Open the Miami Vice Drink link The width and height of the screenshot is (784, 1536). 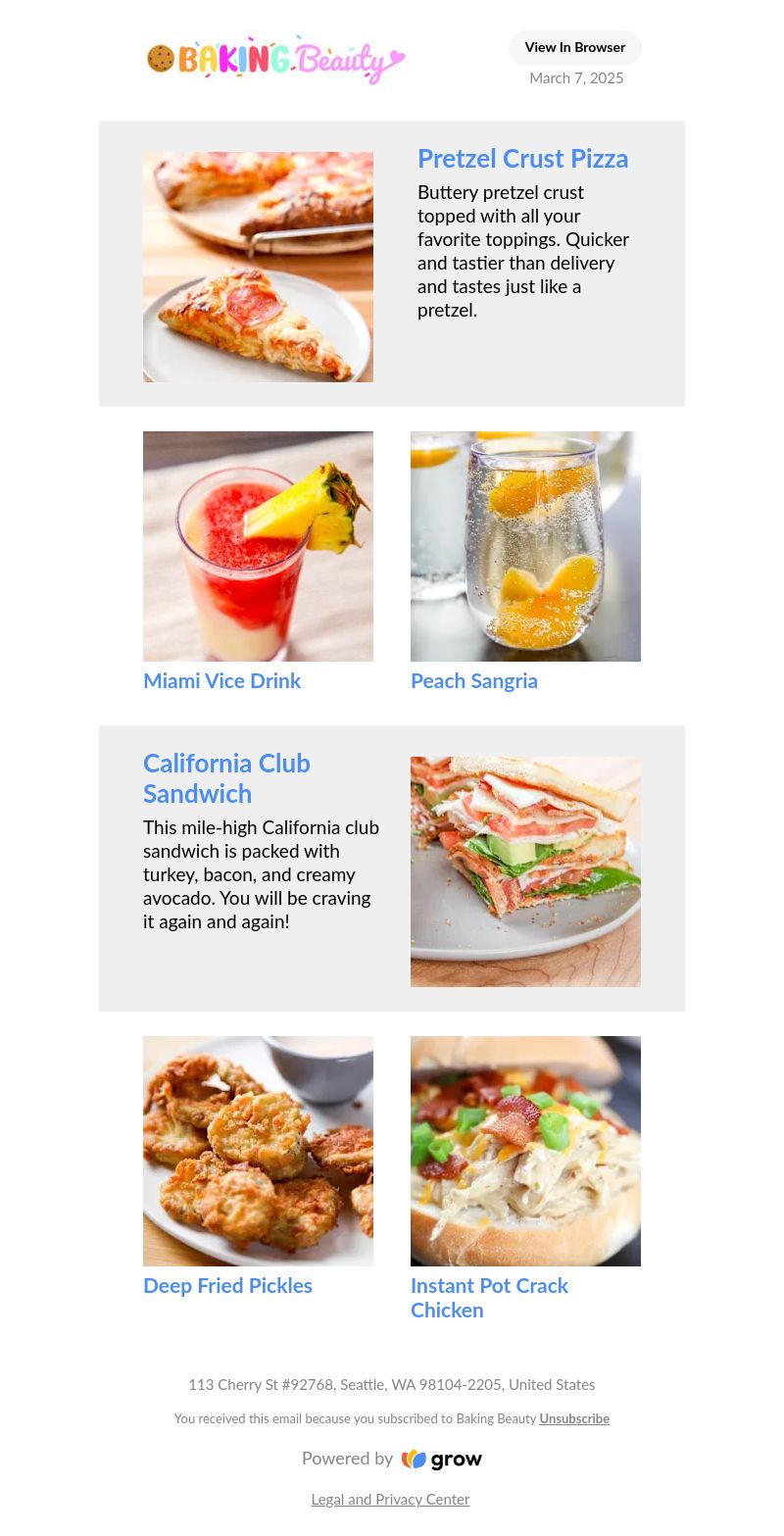[x=221, y=680]
